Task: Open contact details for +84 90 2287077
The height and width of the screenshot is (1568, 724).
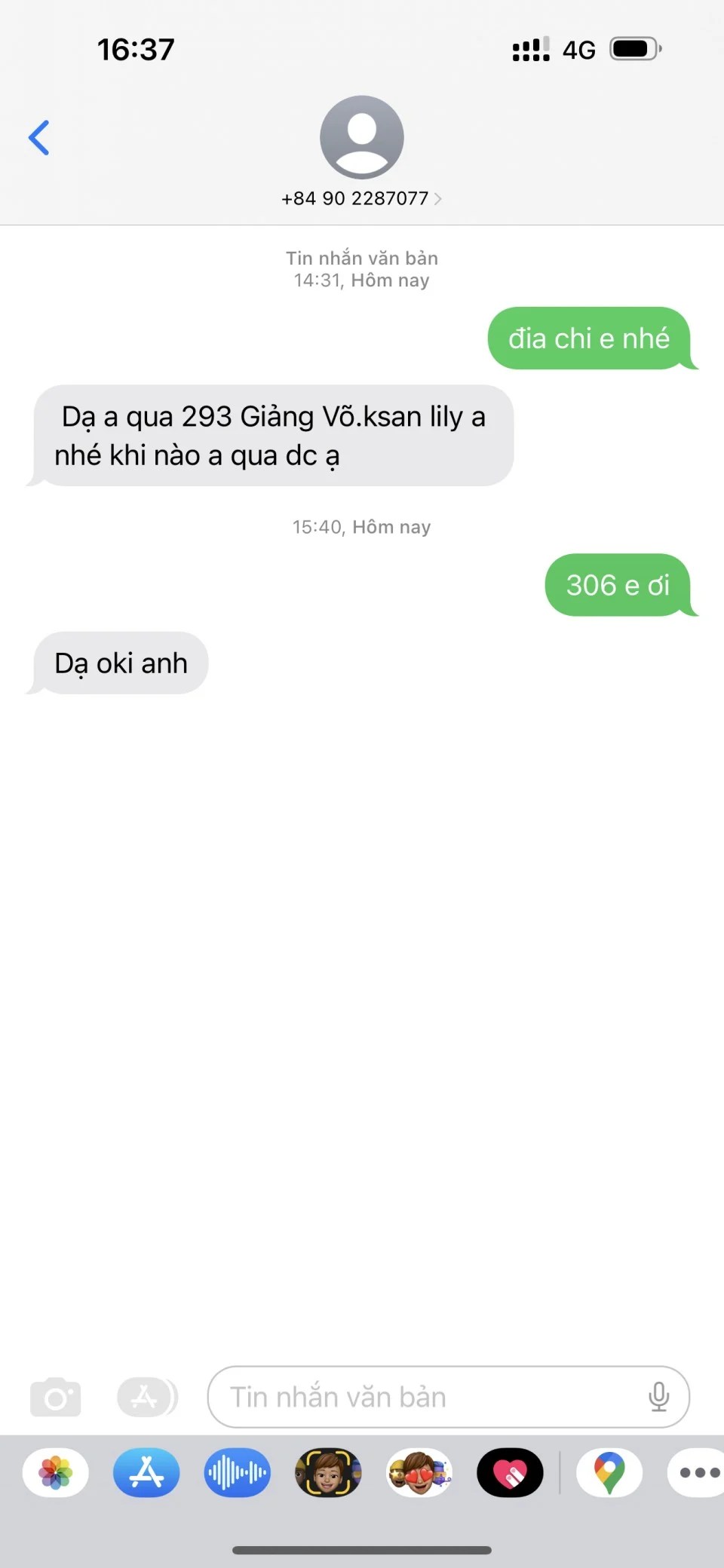Action: [361, 198]
